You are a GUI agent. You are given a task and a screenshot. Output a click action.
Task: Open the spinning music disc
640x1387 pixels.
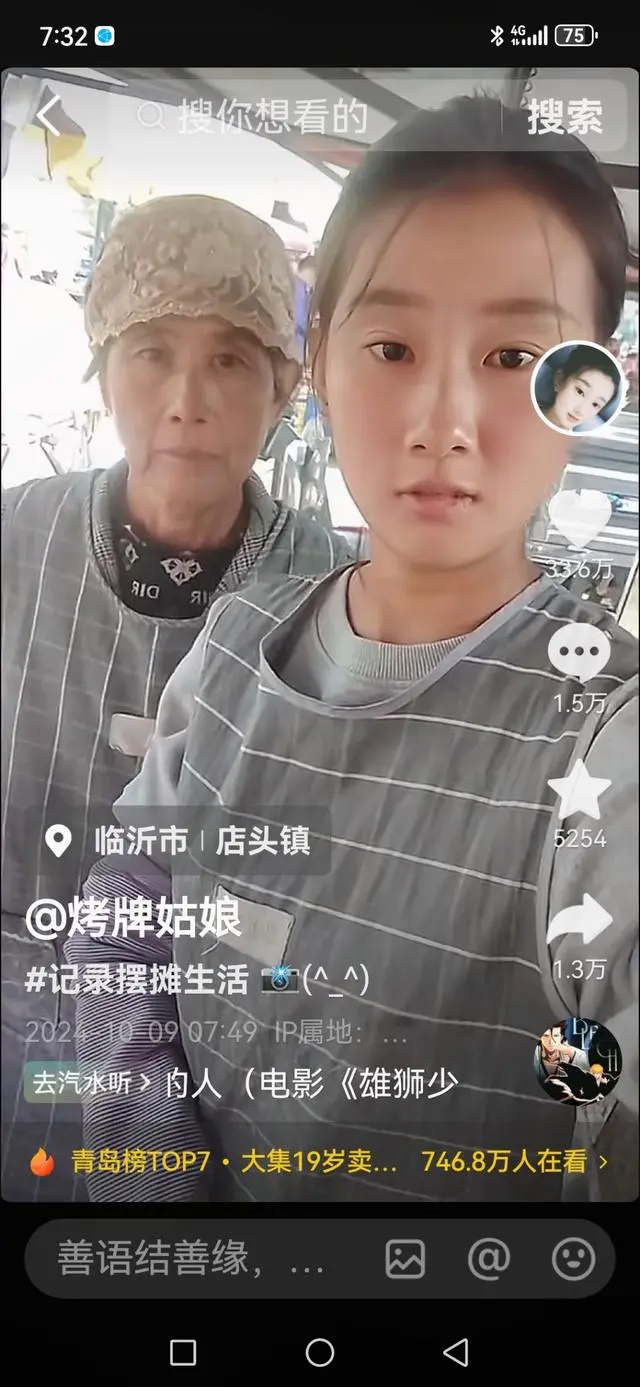click(x=578, y=1062)
